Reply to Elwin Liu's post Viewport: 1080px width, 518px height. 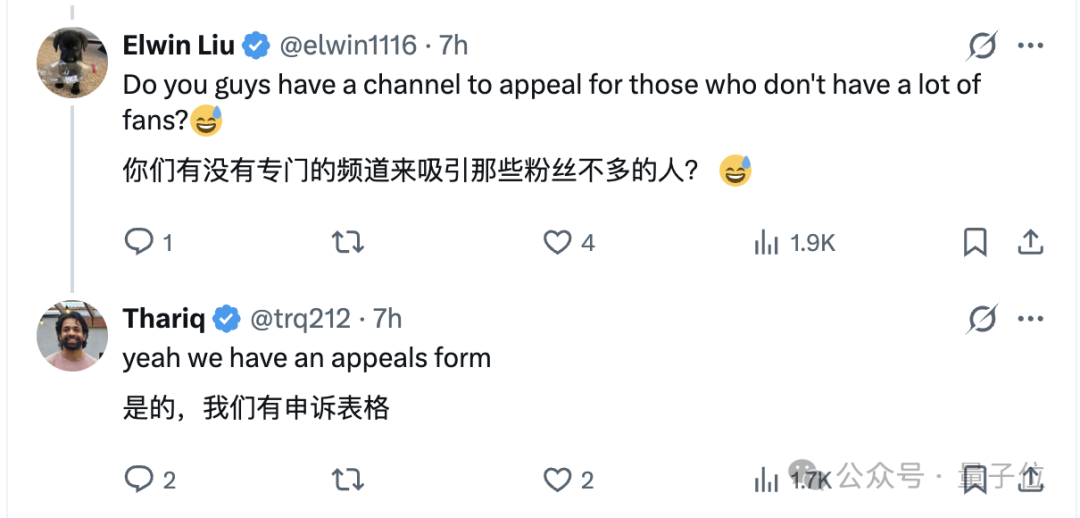tap(138, 242)
